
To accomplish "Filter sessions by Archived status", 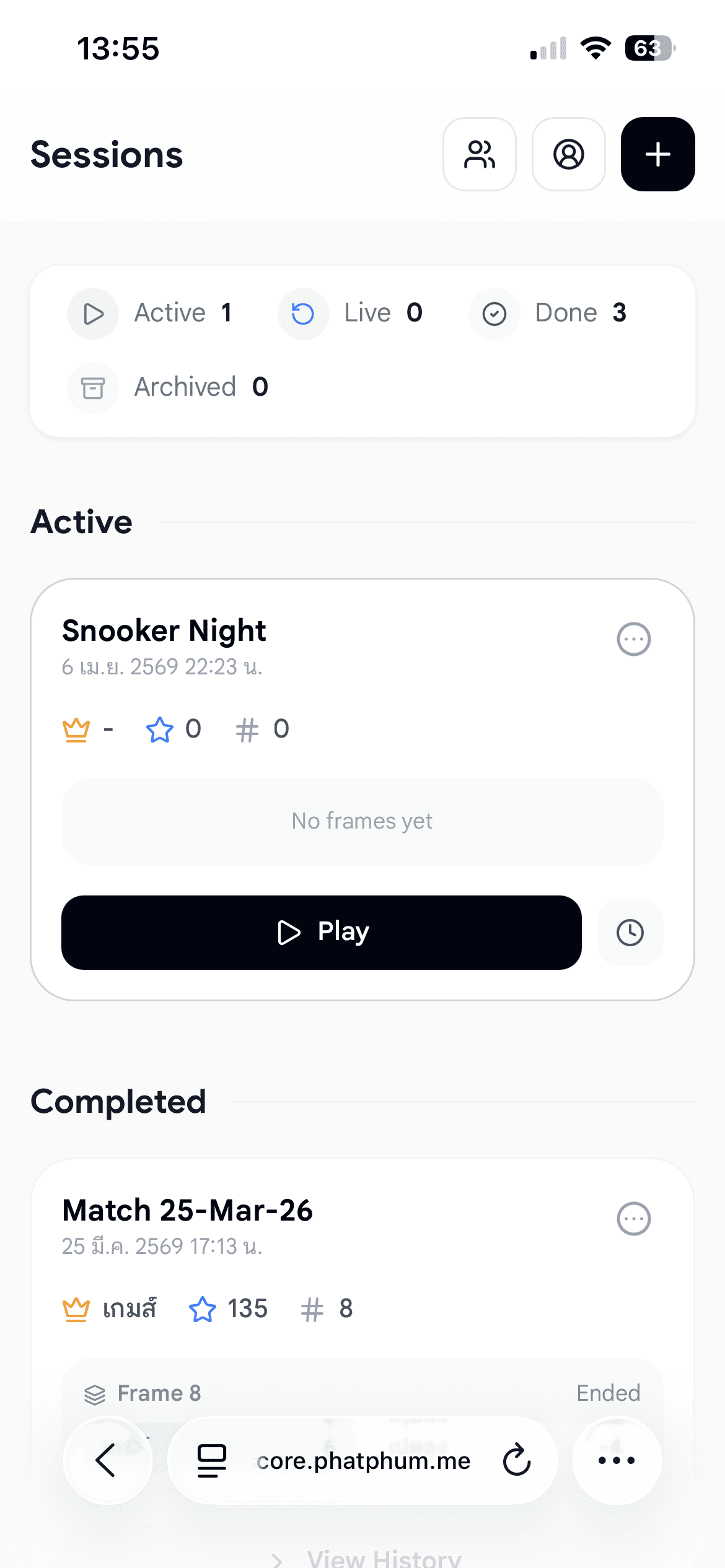I will (x=169, y=388).
